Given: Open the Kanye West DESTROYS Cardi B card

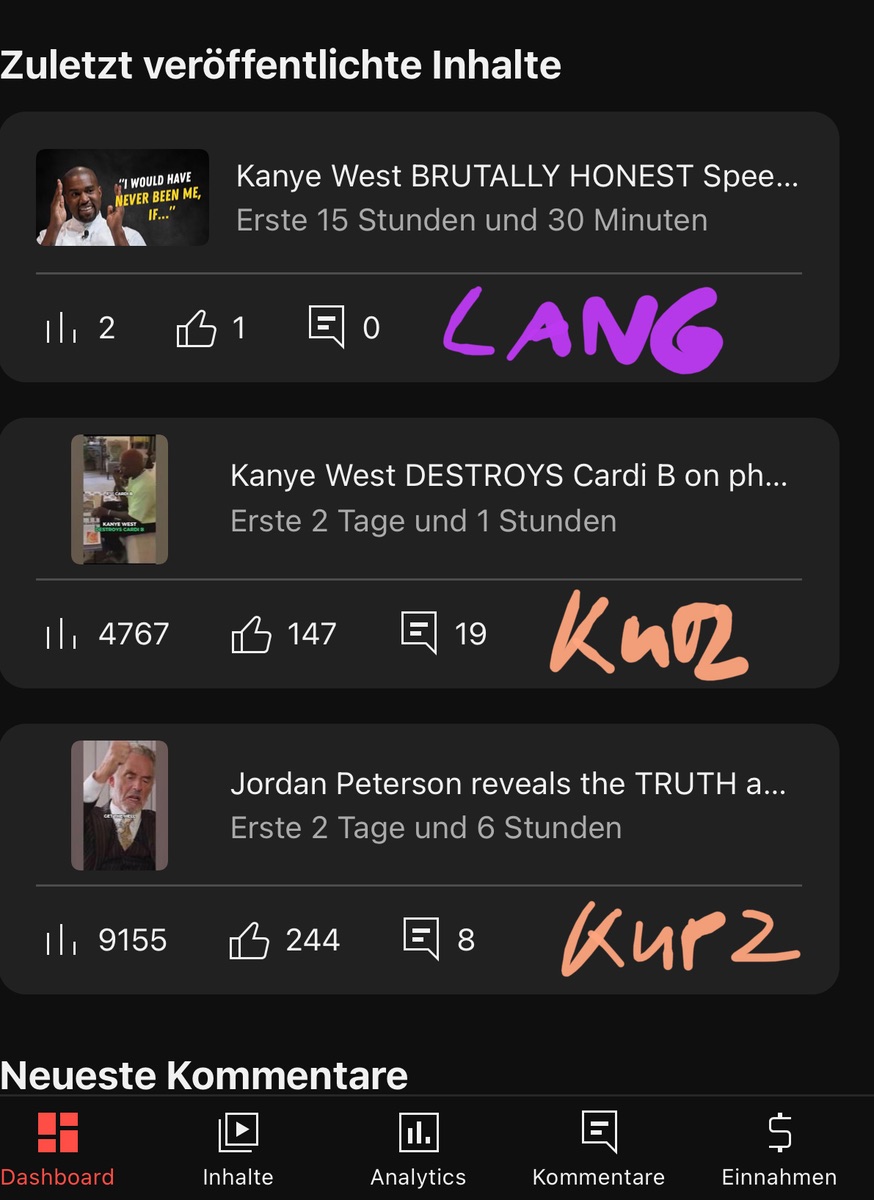Looking at the screenshot, I should point(508,500).
